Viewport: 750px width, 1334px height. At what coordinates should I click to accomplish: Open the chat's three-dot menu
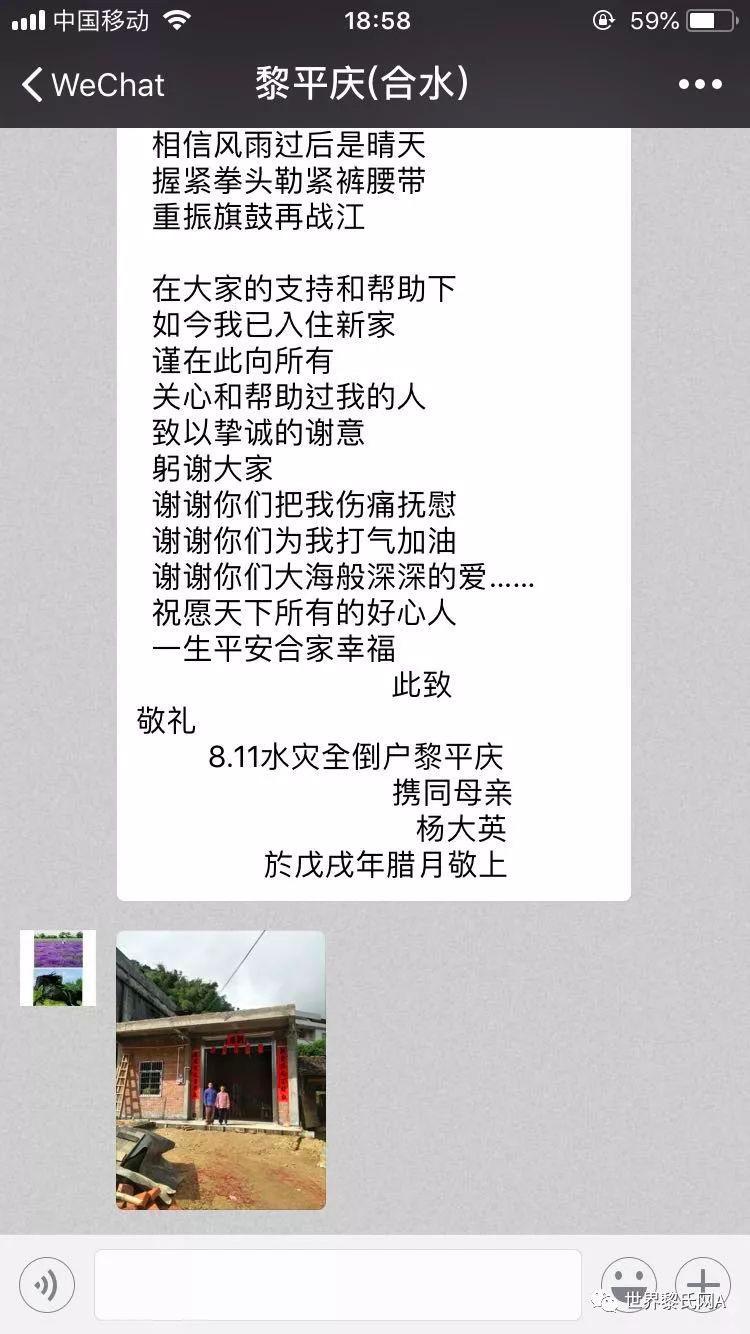(x=700, y=85)
